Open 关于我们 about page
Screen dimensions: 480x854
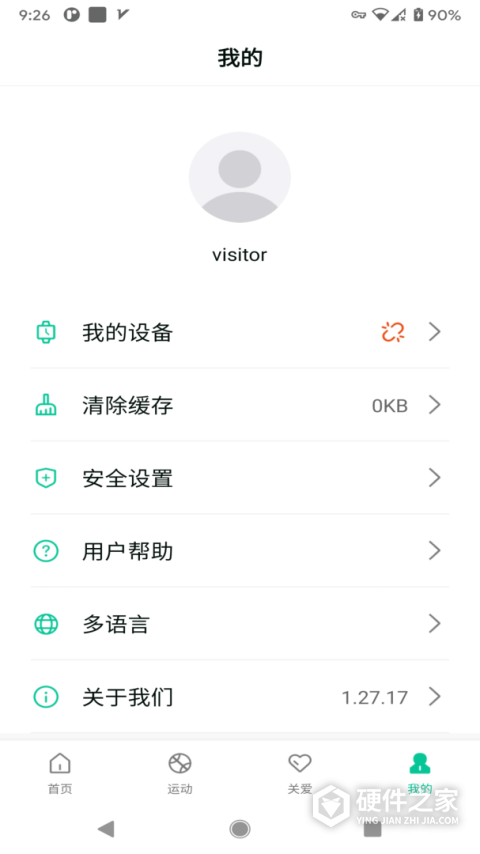[240, 697]
